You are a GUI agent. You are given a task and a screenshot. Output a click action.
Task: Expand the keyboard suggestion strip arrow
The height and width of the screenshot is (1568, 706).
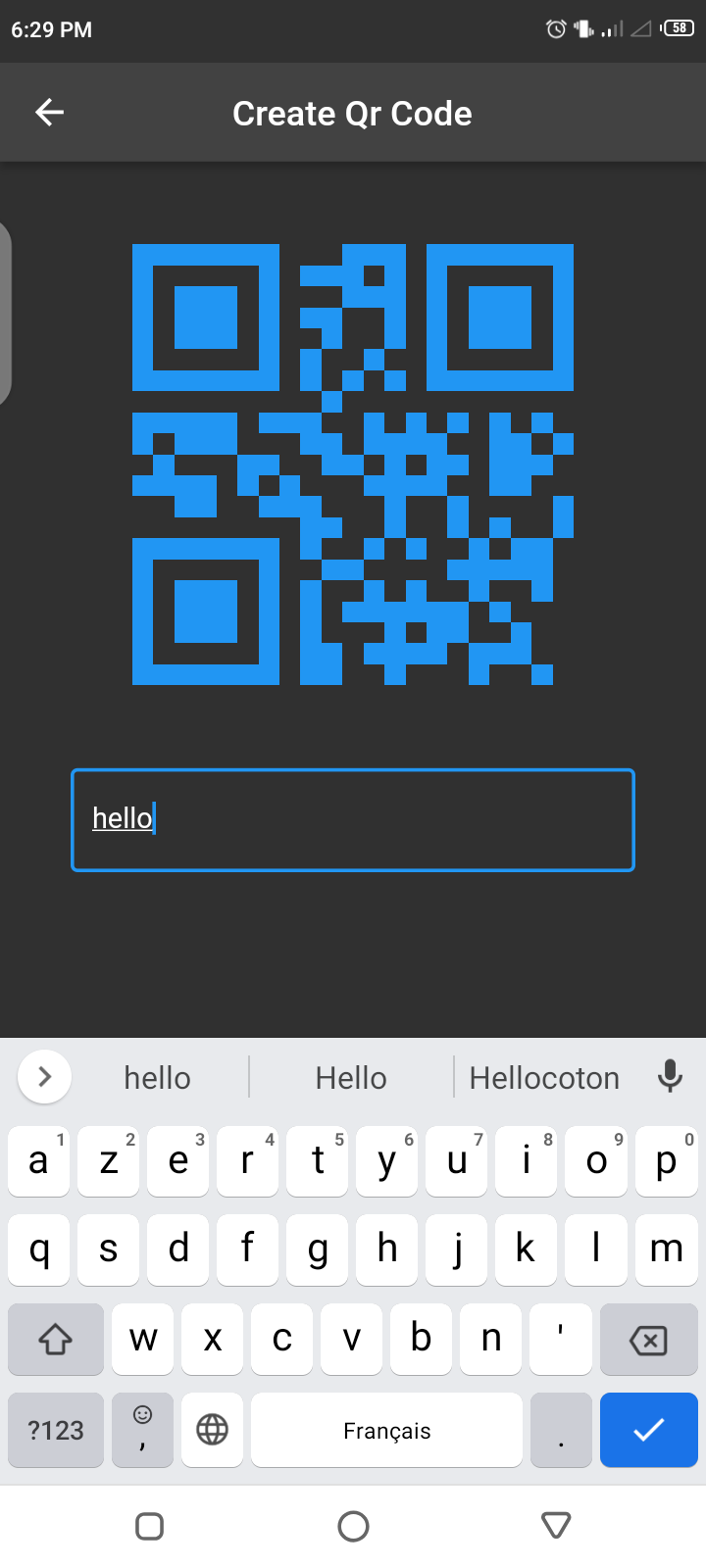tap(44, 1077)
